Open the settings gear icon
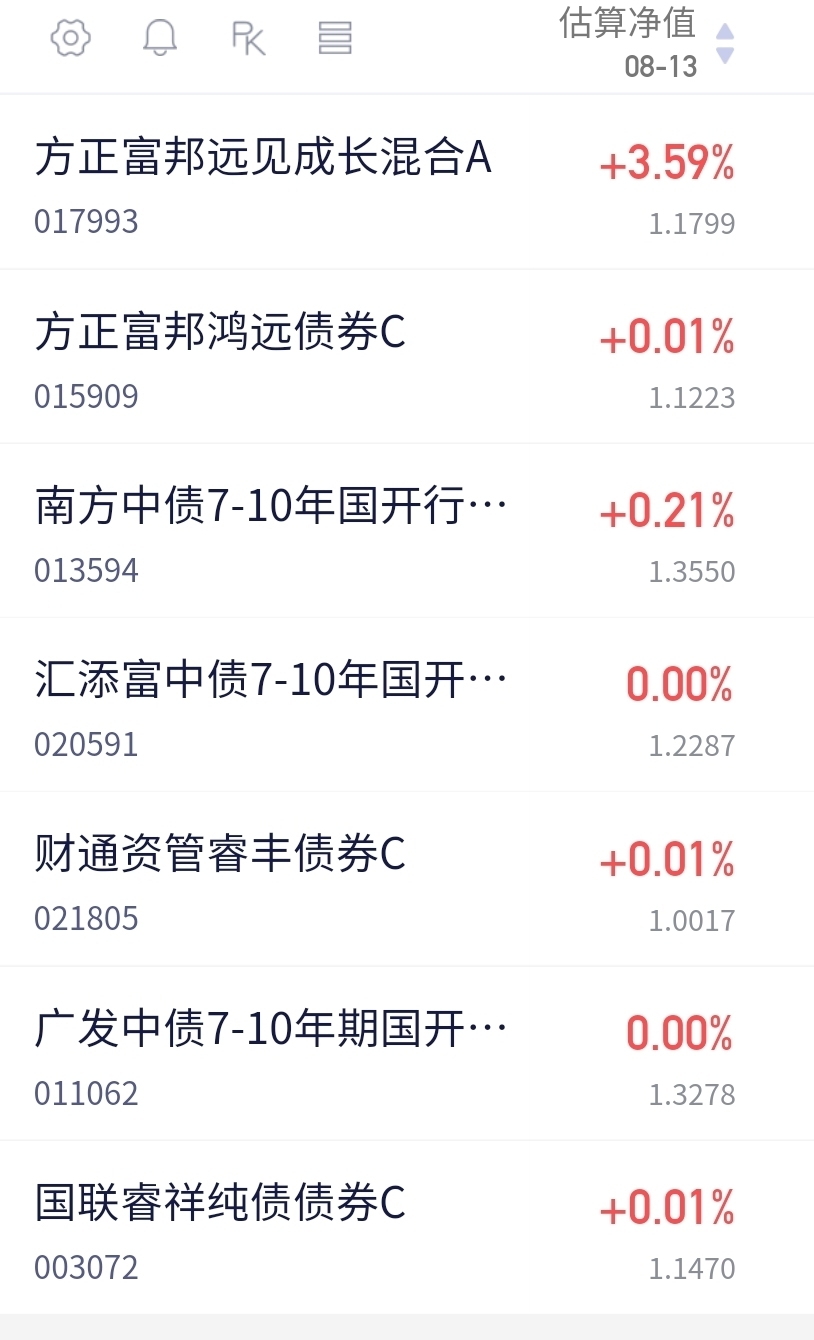Viewport: 814px width, 1340px height. coord(70,38)
